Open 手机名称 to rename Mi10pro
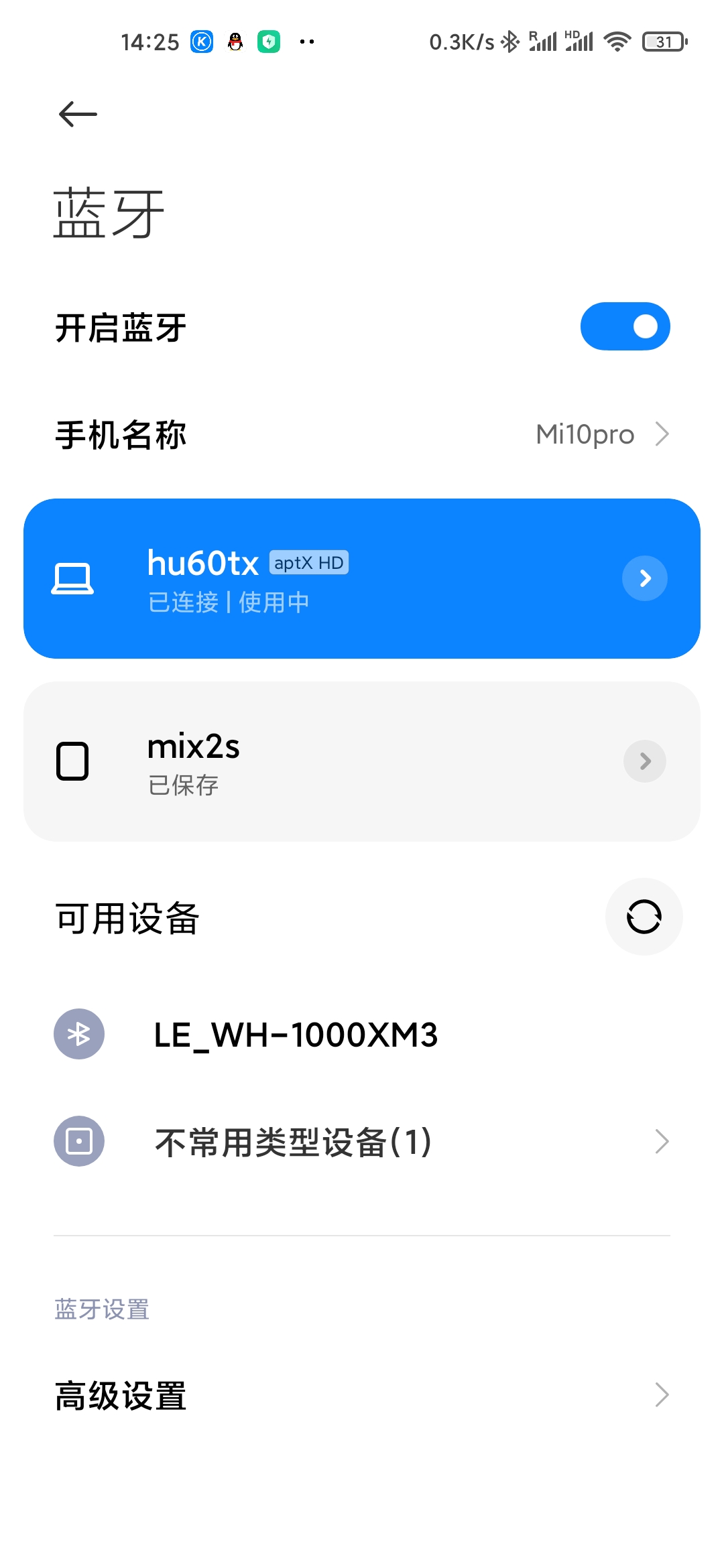The height and width of the screenshot is (1568, 724). coord(362,435)
